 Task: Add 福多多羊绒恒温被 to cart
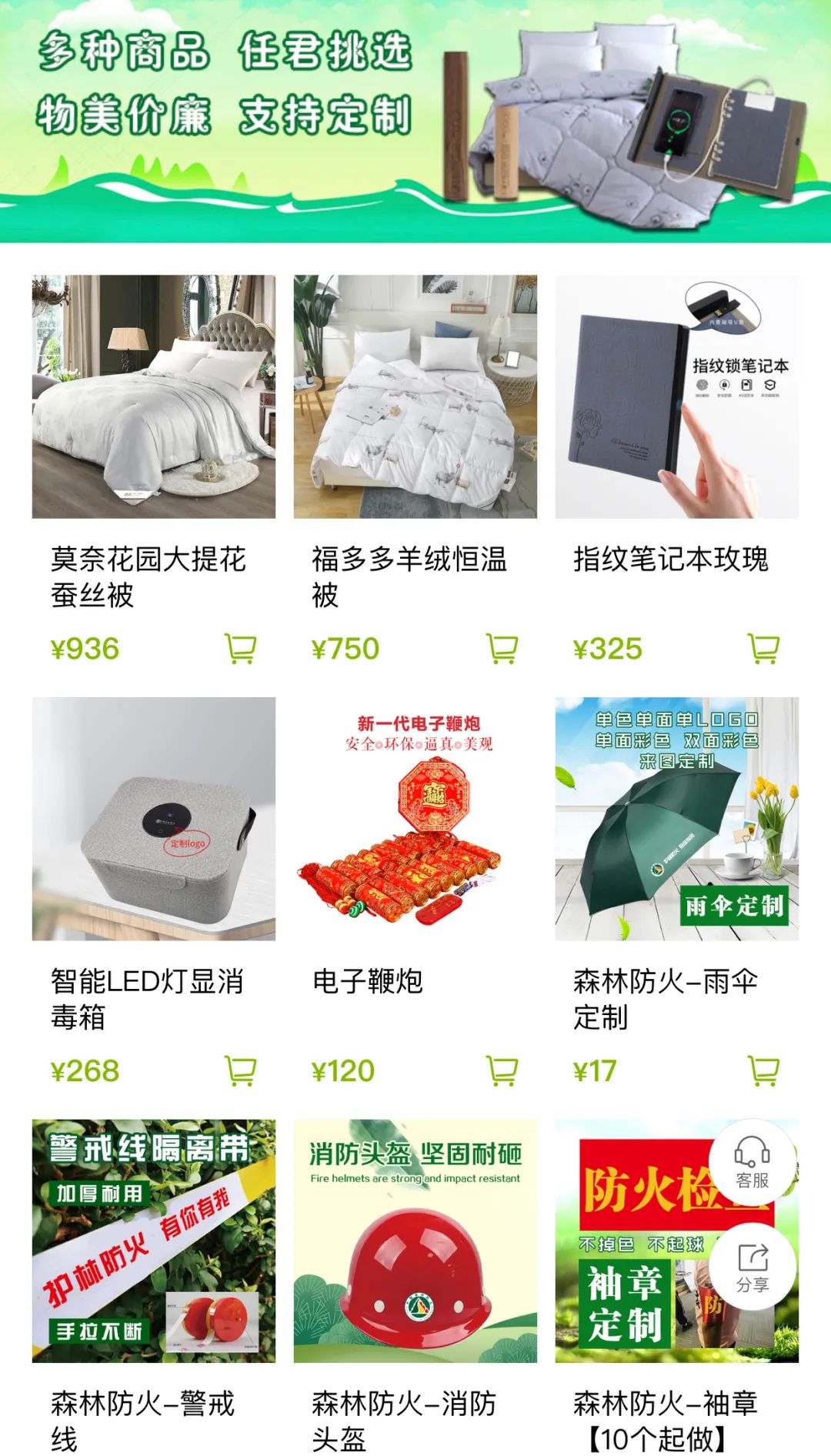(502, 650)
